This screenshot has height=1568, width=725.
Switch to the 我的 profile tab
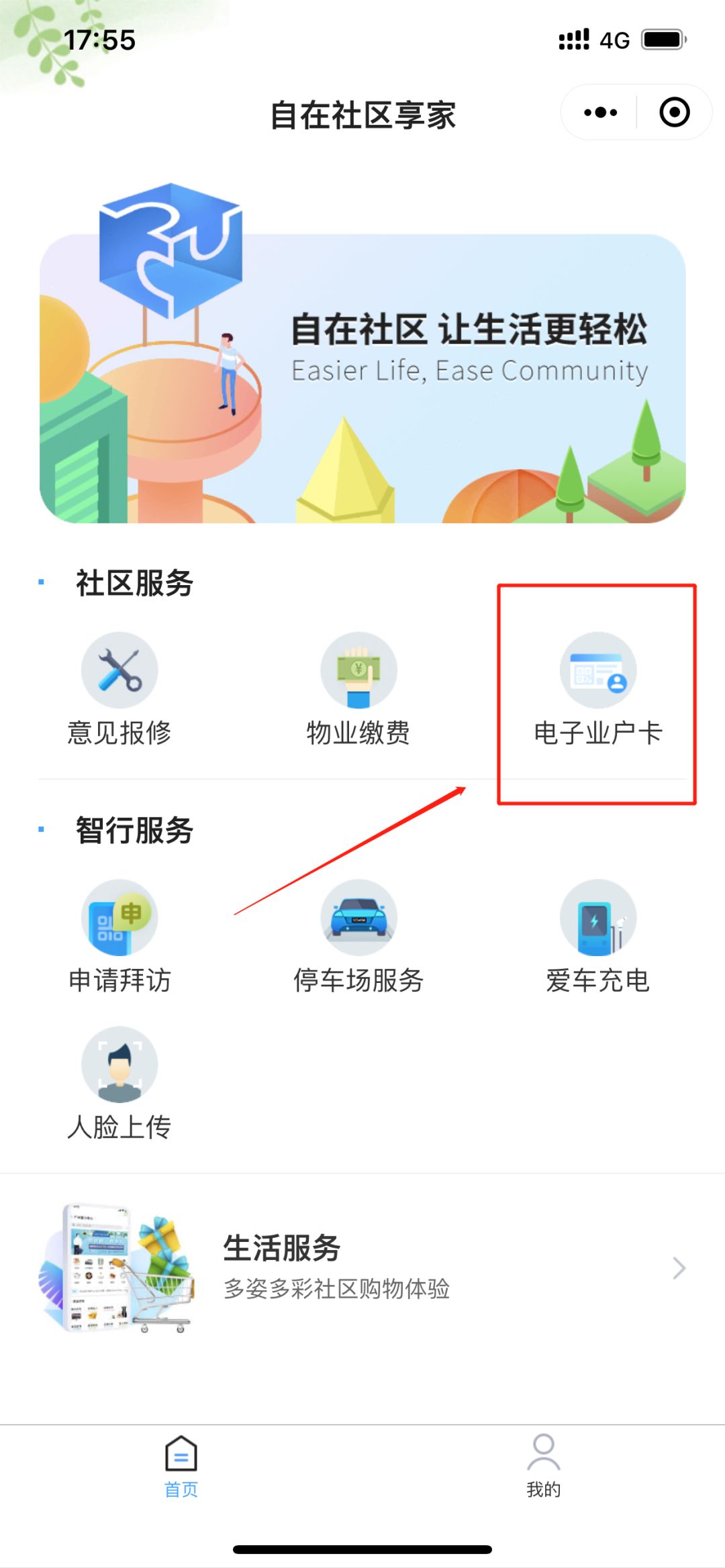pos(543,1467)
